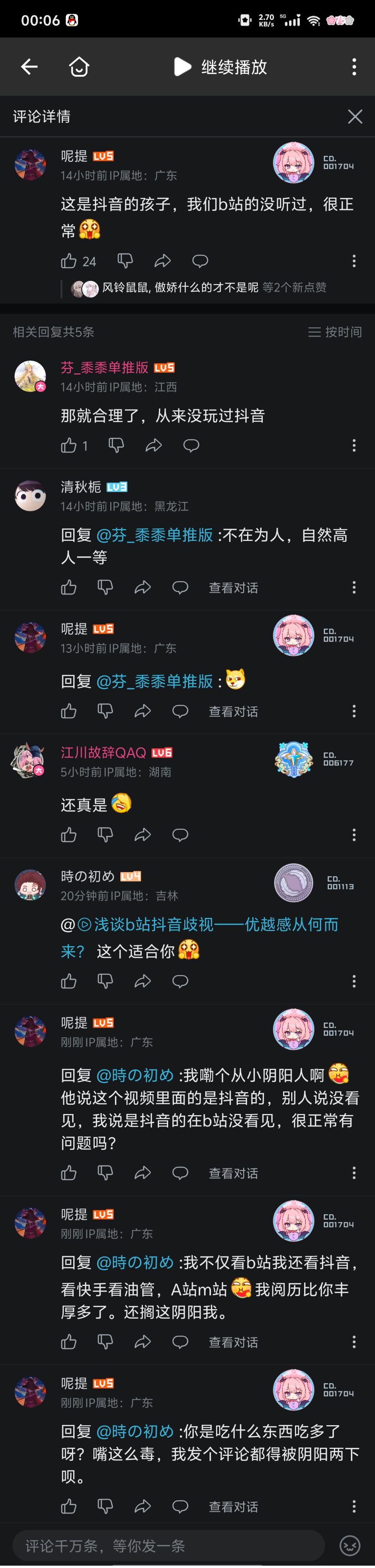Open 江川故辞QAQ's profile avatar

pos(29,760)
